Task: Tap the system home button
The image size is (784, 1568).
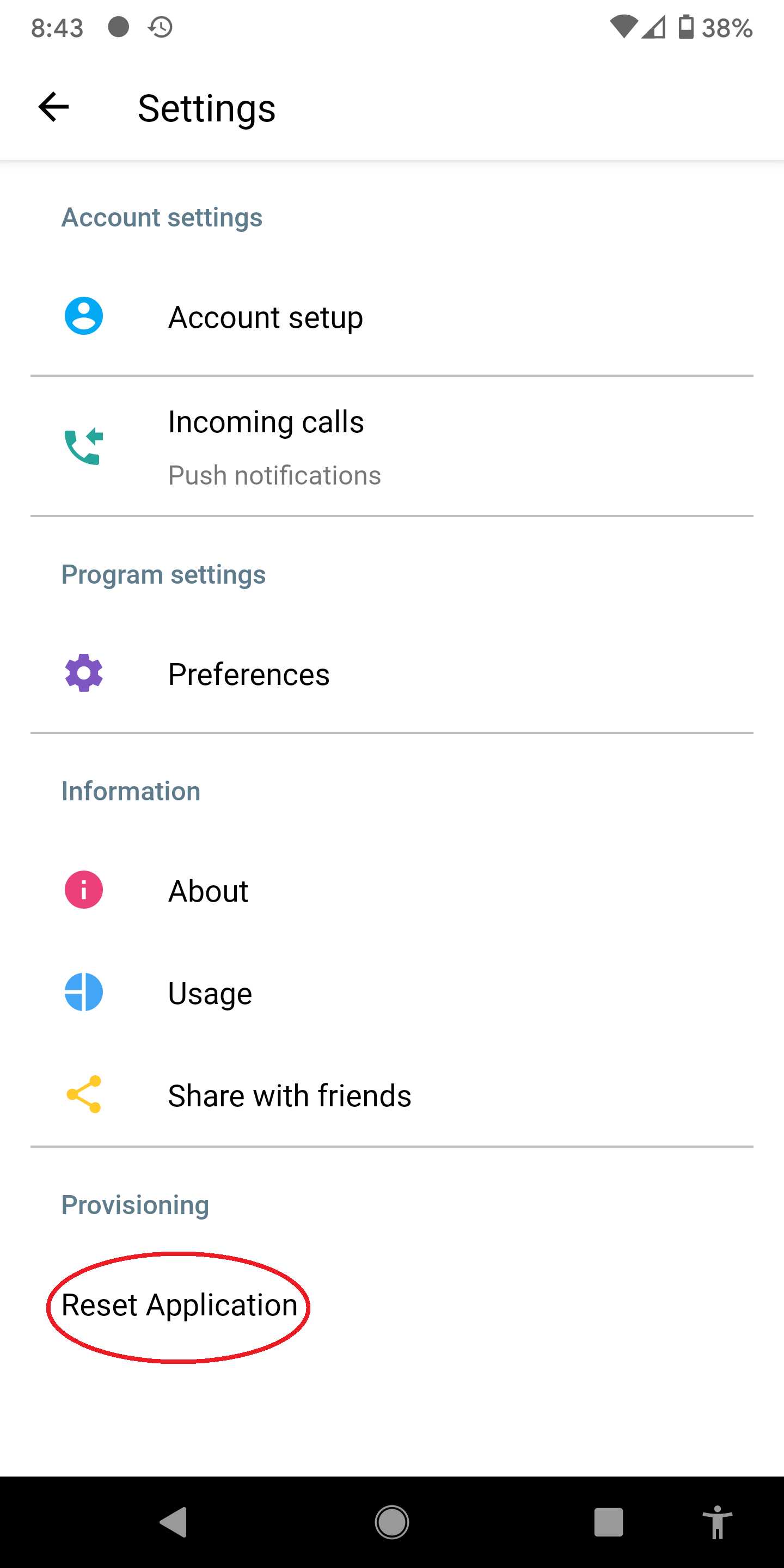Action: pyautogui.click(x=391, y=1522)
